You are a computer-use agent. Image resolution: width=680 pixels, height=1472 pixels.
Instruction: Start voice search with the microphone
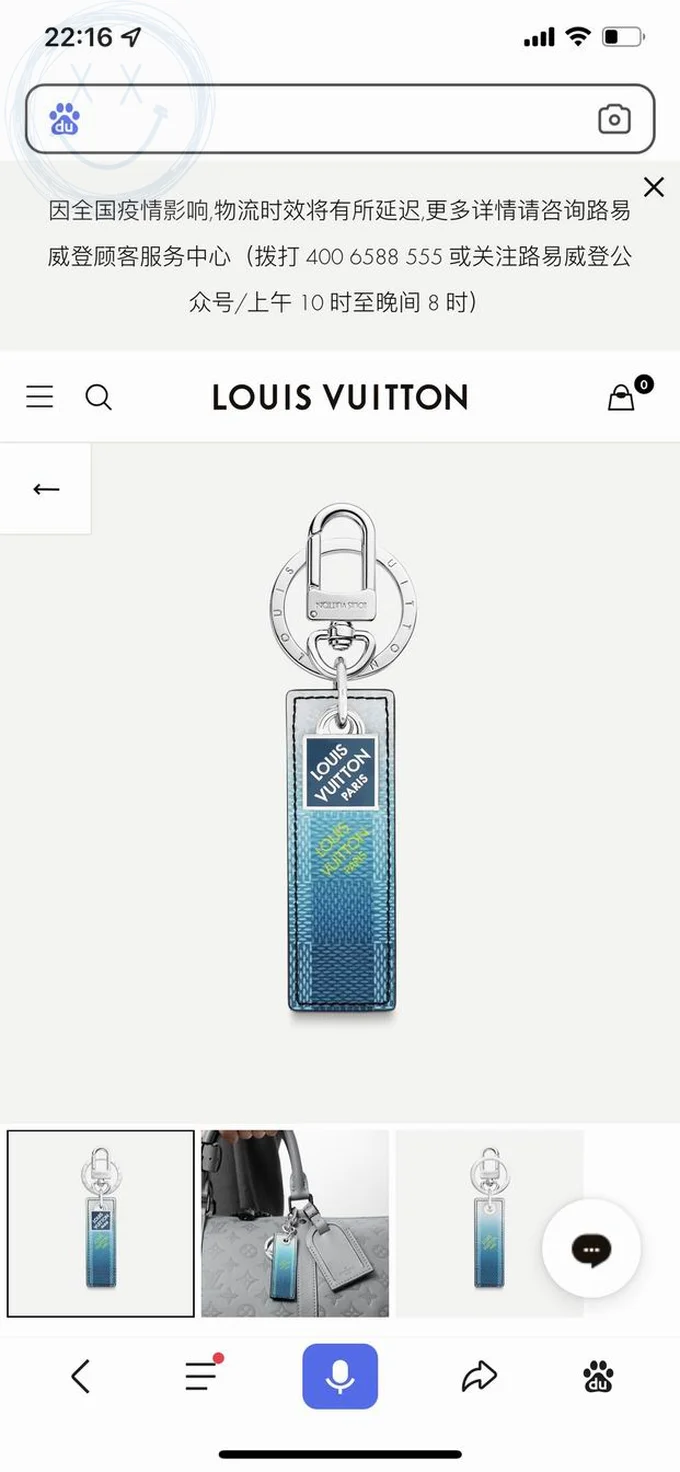point(340,1377)
